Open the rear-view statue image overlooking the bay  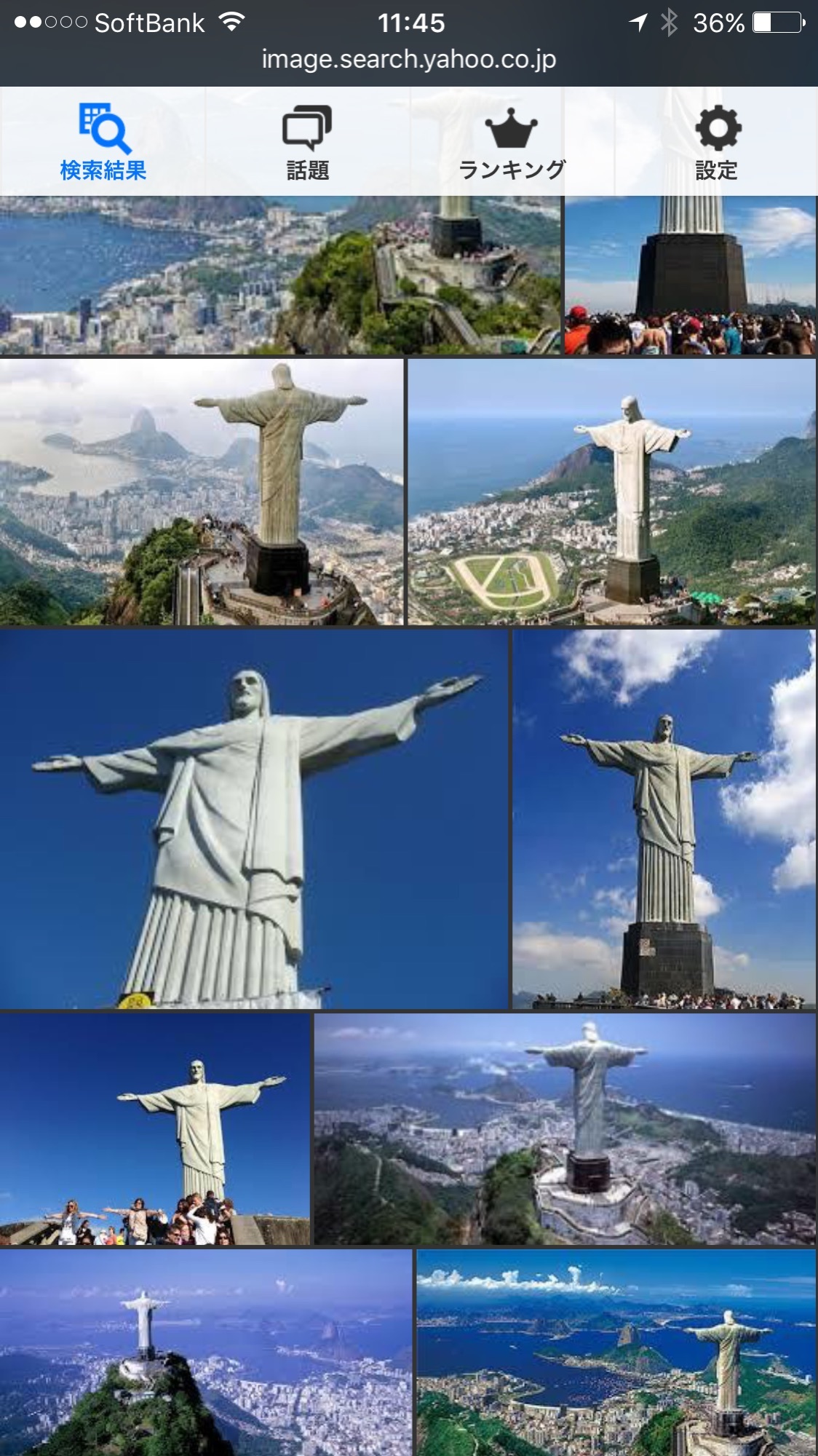point(201,492)
